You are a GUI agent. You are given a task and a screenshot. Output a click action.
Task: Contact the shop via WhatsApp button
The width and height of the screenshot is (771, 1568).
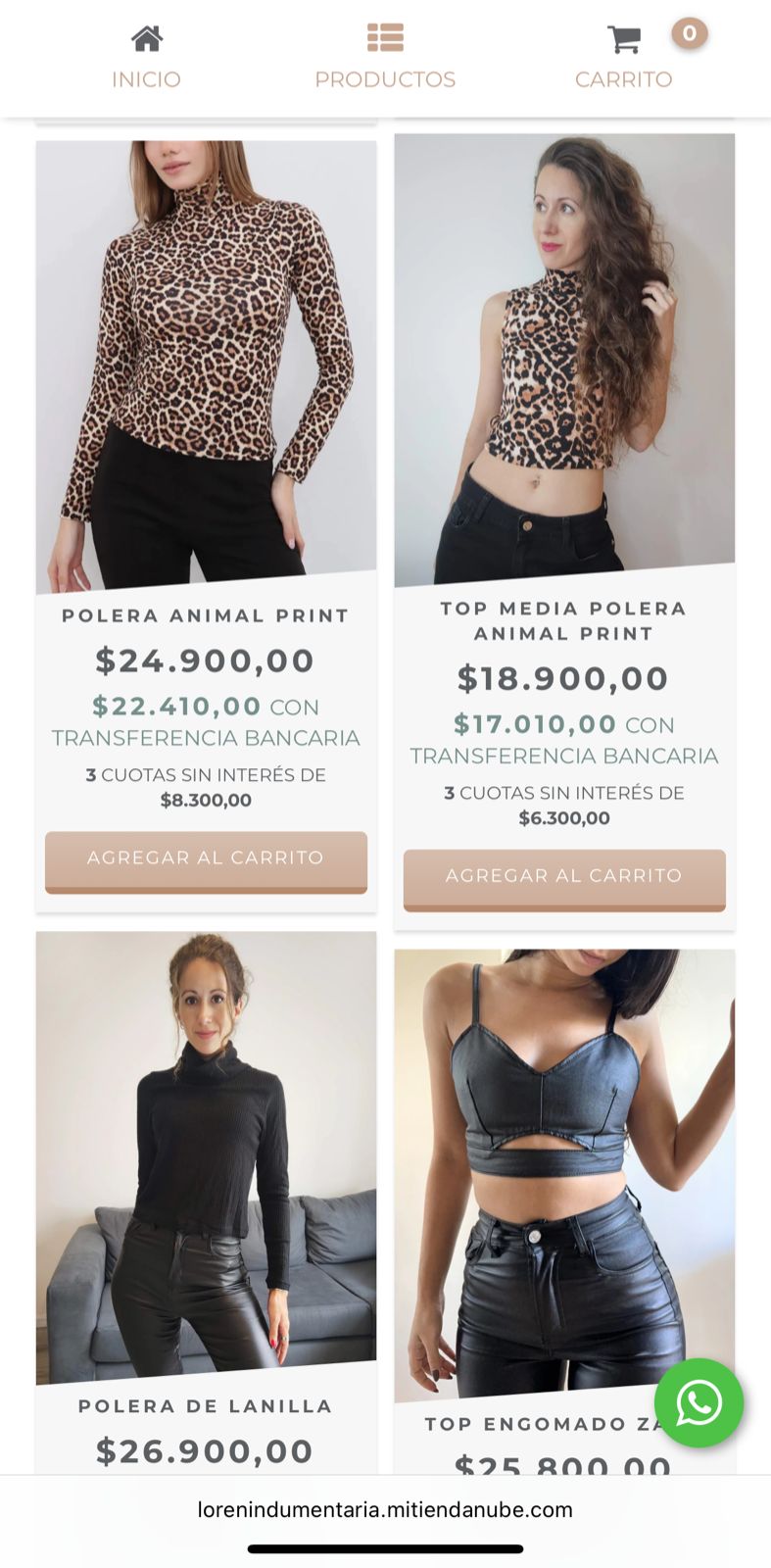(699, 1402)
